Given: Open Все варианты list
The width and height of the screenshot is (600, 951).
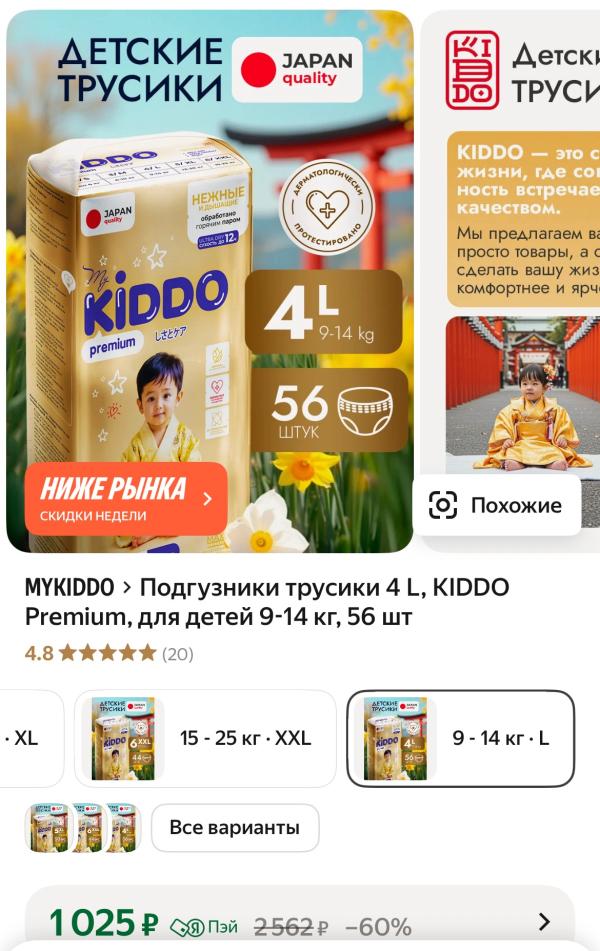Looking at the screenshot, I should pyautogui.click(x=235, y=827).
